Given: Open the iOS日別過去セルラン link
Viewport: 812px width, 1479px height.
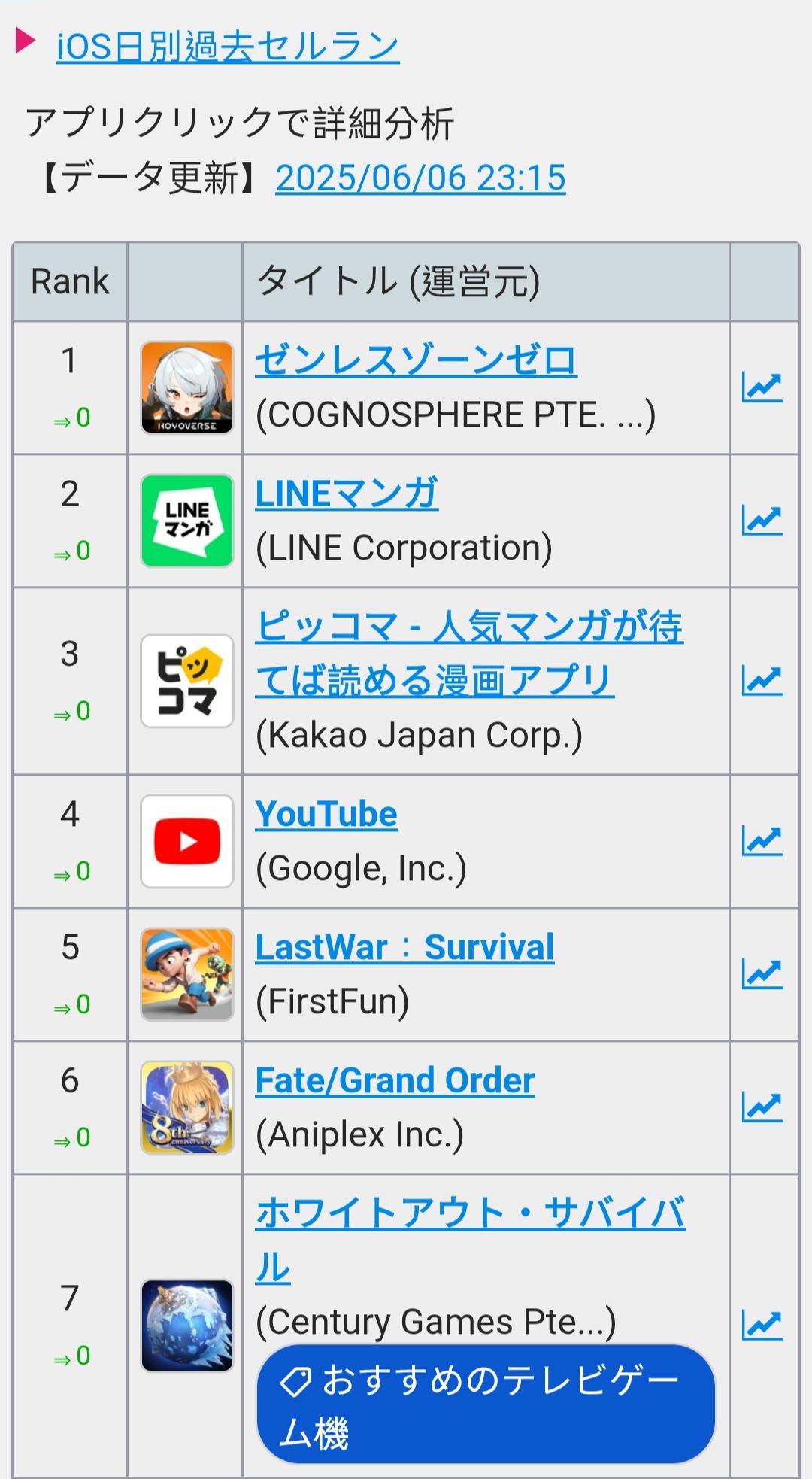Looking at the screenshot, I should pos(228,47).
